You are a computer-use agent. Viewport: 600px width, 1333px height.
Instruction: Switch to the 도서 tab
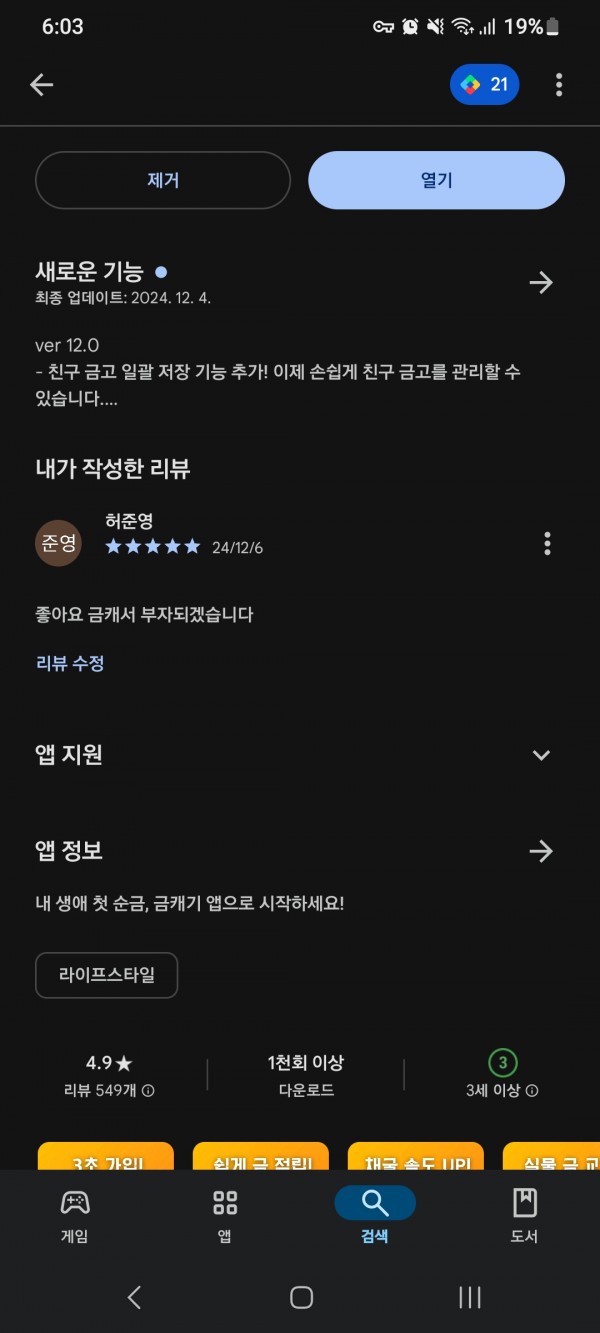tap(525, 1216)
